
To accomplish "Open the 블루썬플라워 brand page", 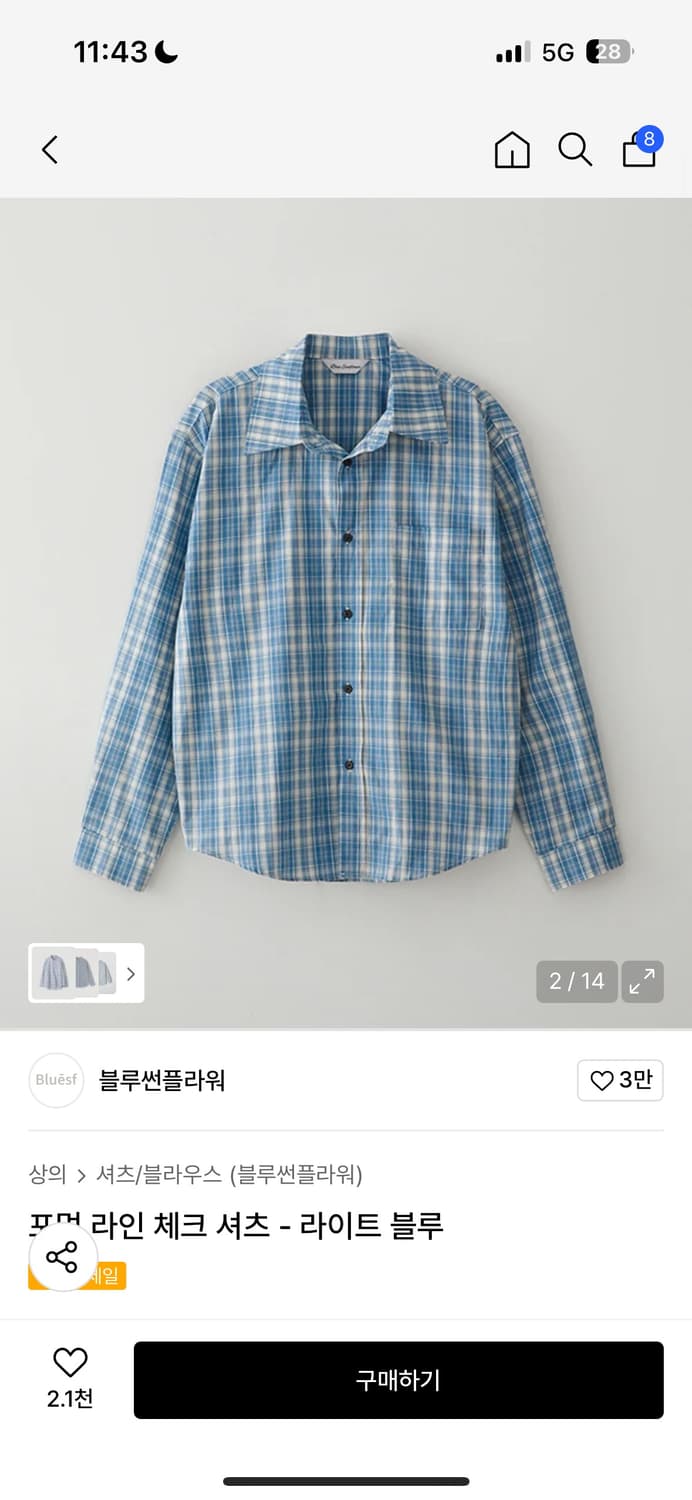I will [x=162, y=1080].
